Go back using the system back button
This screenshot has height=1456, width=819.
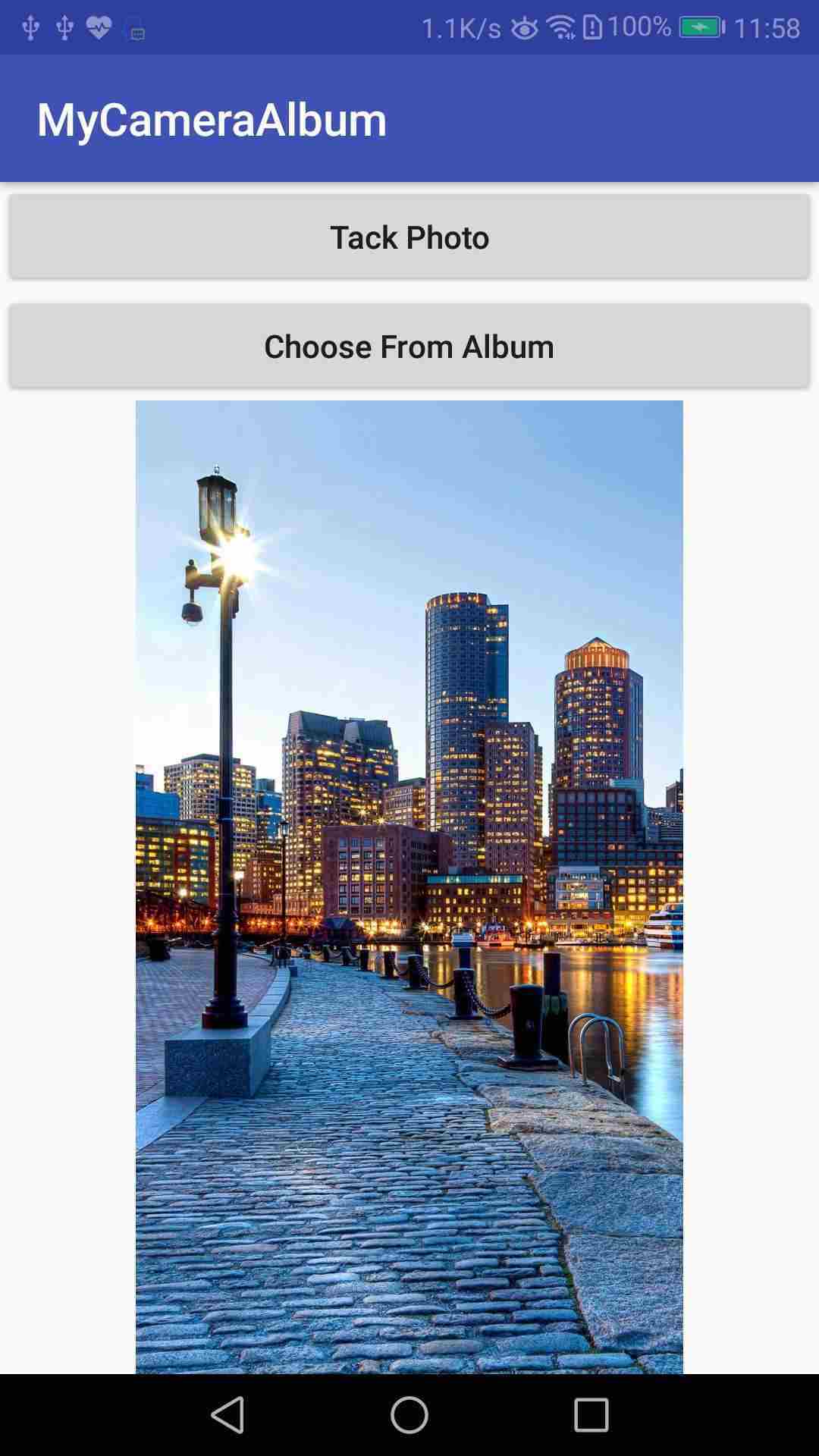227,1415
